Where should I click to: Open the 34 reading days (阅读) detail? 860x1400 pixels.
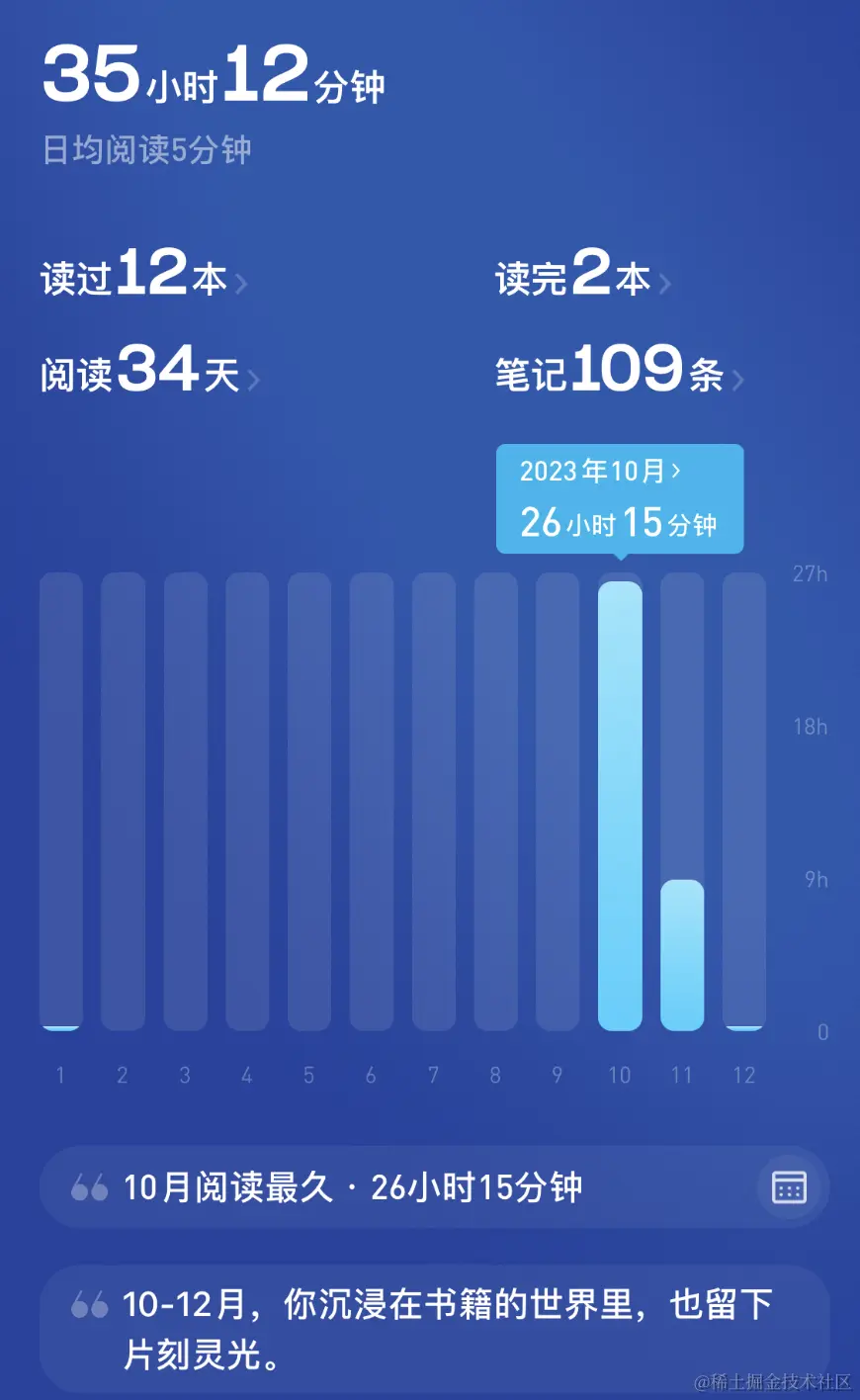click(149, 372)
